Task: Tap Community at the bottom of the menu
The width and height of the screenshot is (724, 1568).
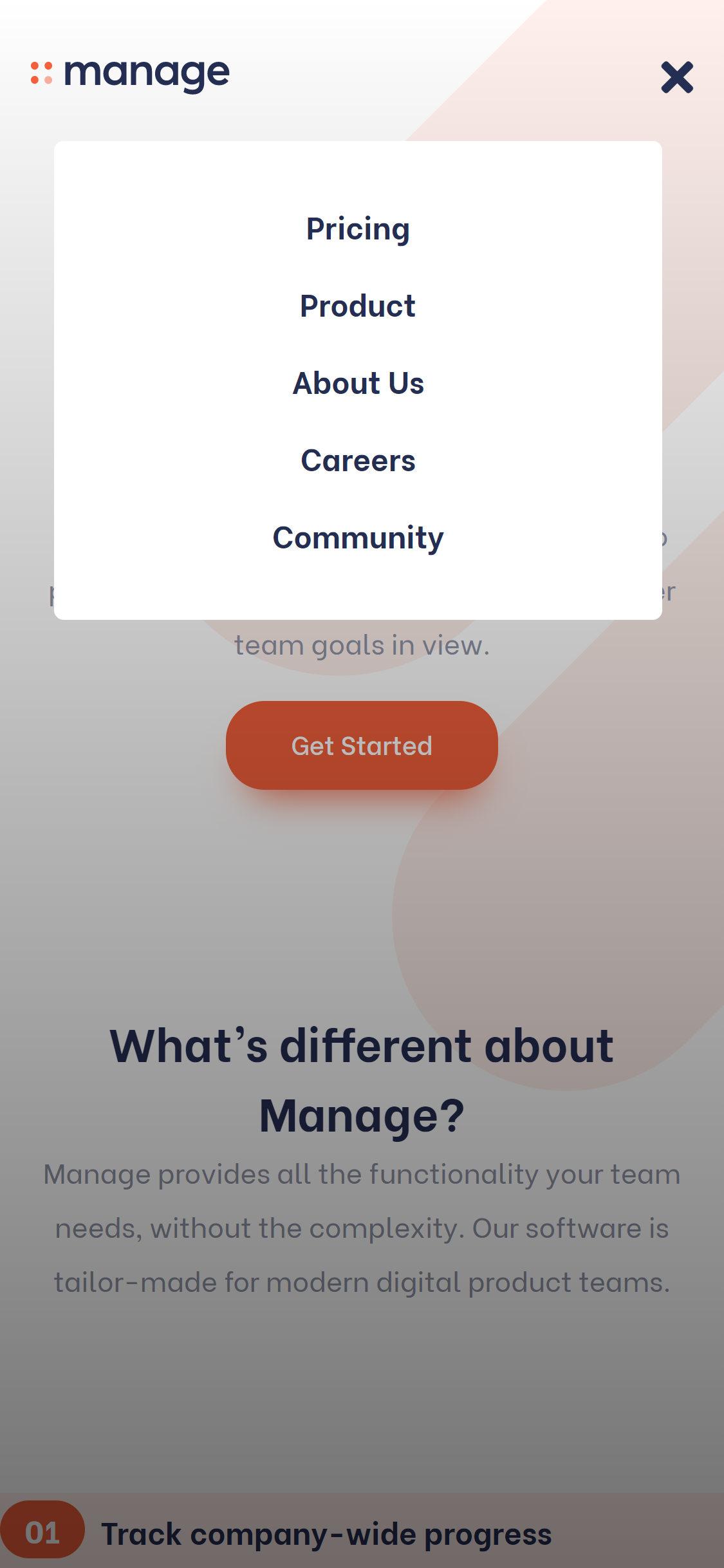Action: click(x=358, y=537)
